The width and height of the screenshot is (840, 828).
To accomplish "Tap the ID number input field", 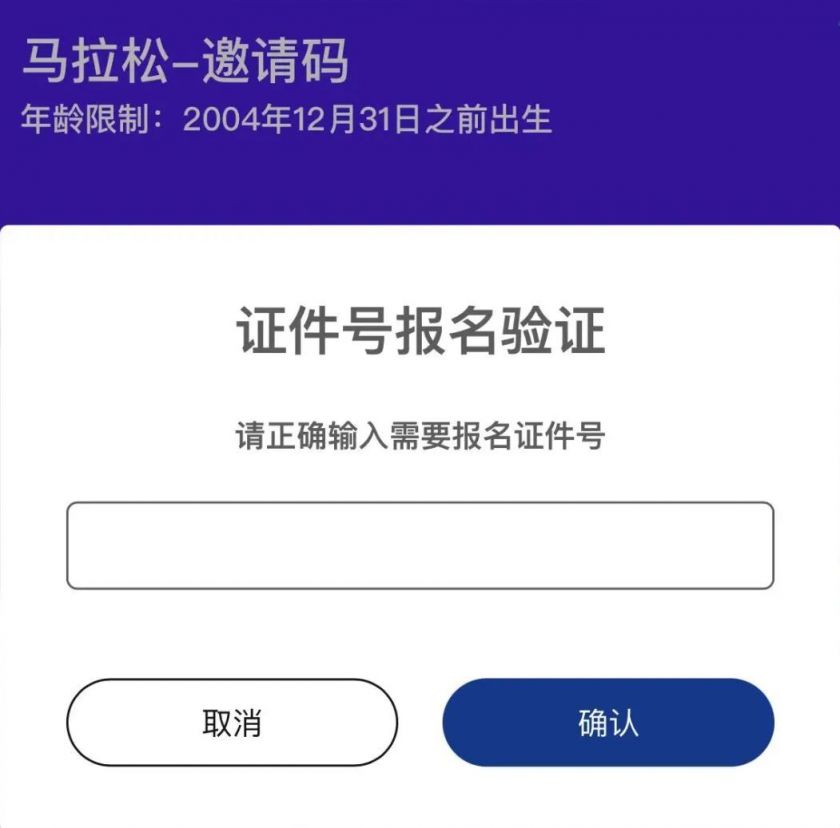I will pyautogui.click(x=420, y=545).
